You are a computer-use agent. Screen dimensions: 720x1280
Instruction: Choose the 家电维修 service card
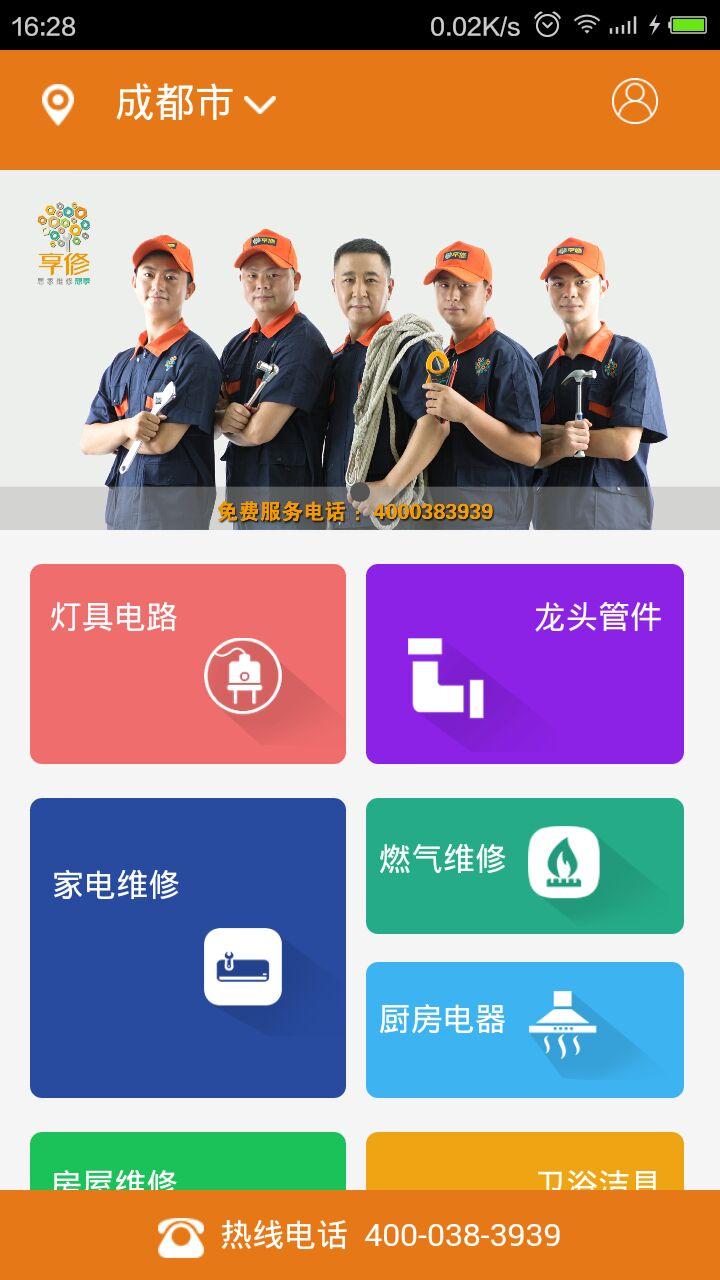click(x=188, y=947)
